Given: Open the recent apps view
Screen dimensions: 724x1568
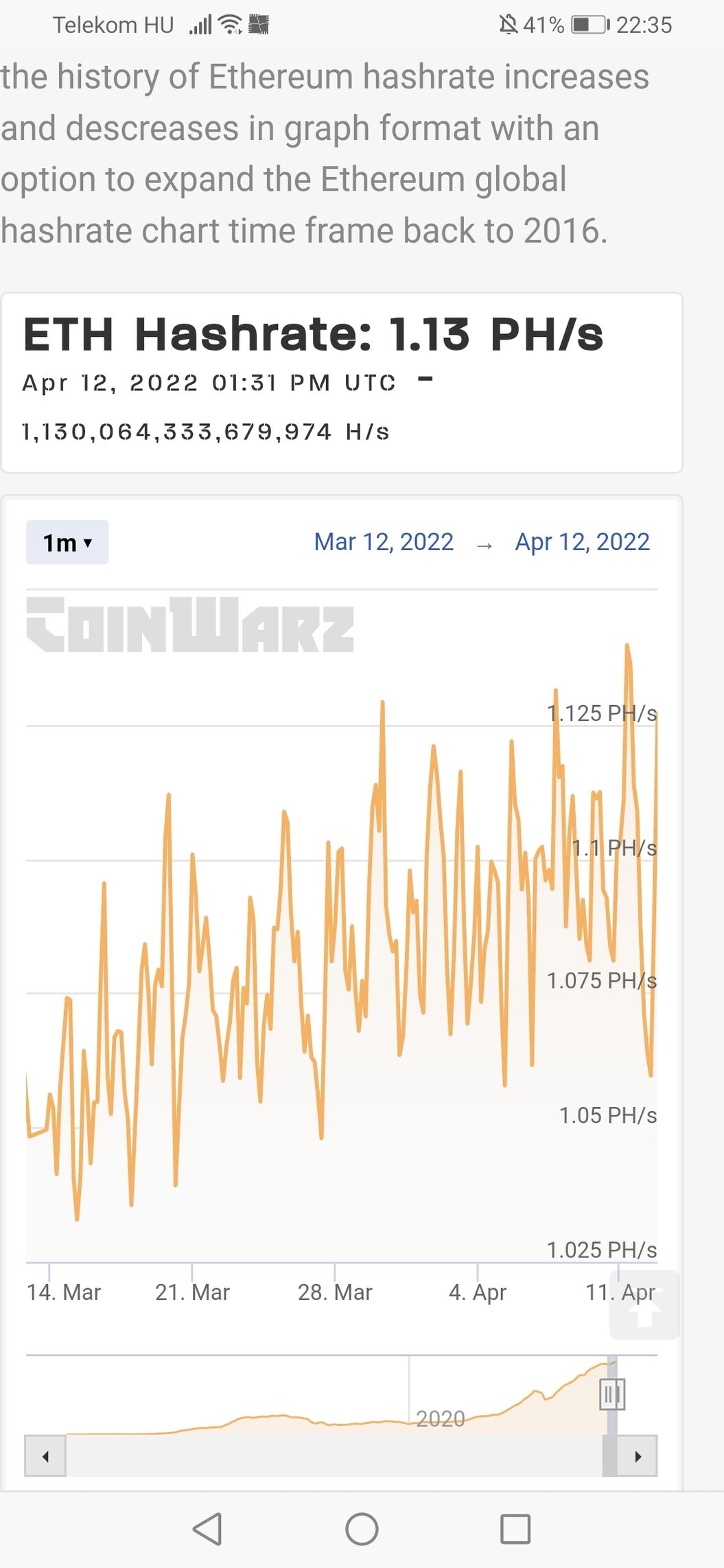Looking at the screenshot, I should [515, 1529].
